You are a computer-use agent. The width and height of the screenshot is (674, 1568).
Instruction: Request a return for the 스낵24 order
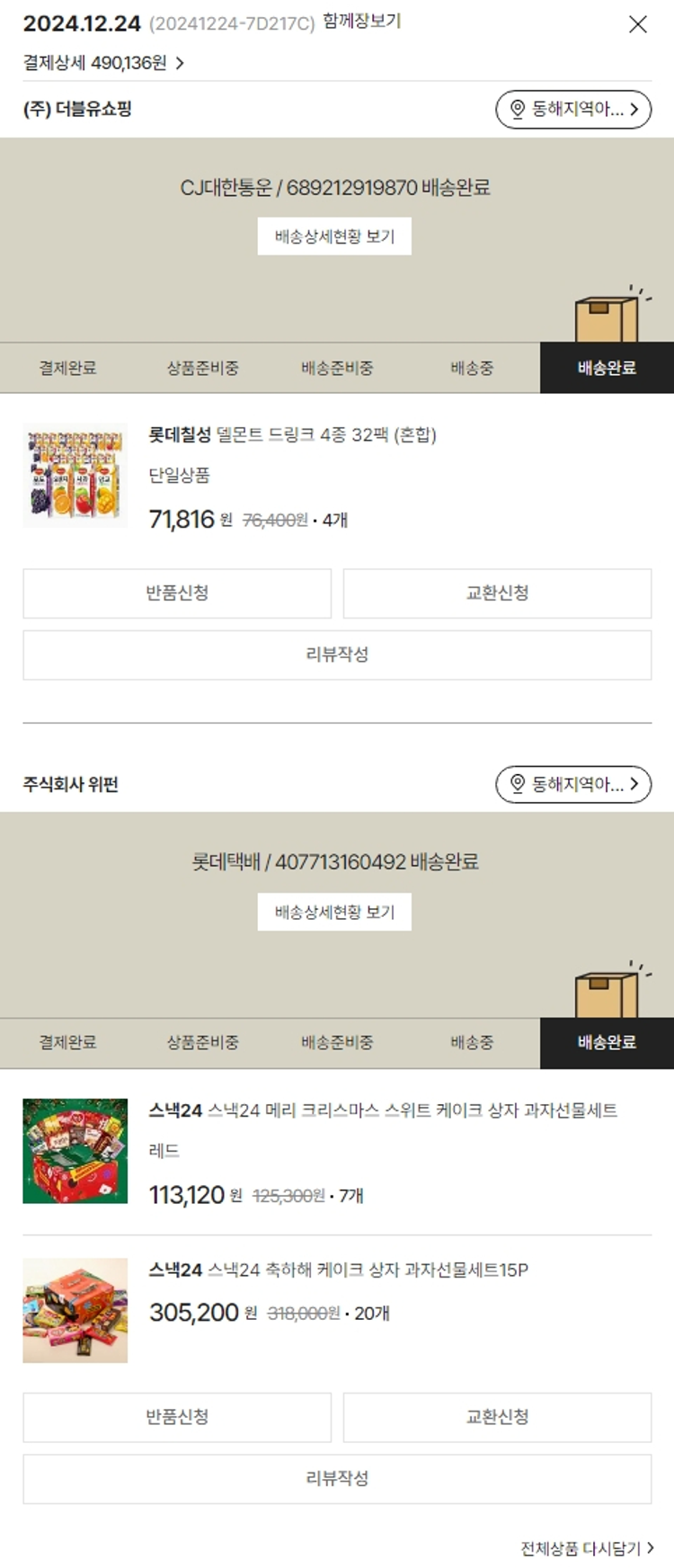(x=177, y=1417)
